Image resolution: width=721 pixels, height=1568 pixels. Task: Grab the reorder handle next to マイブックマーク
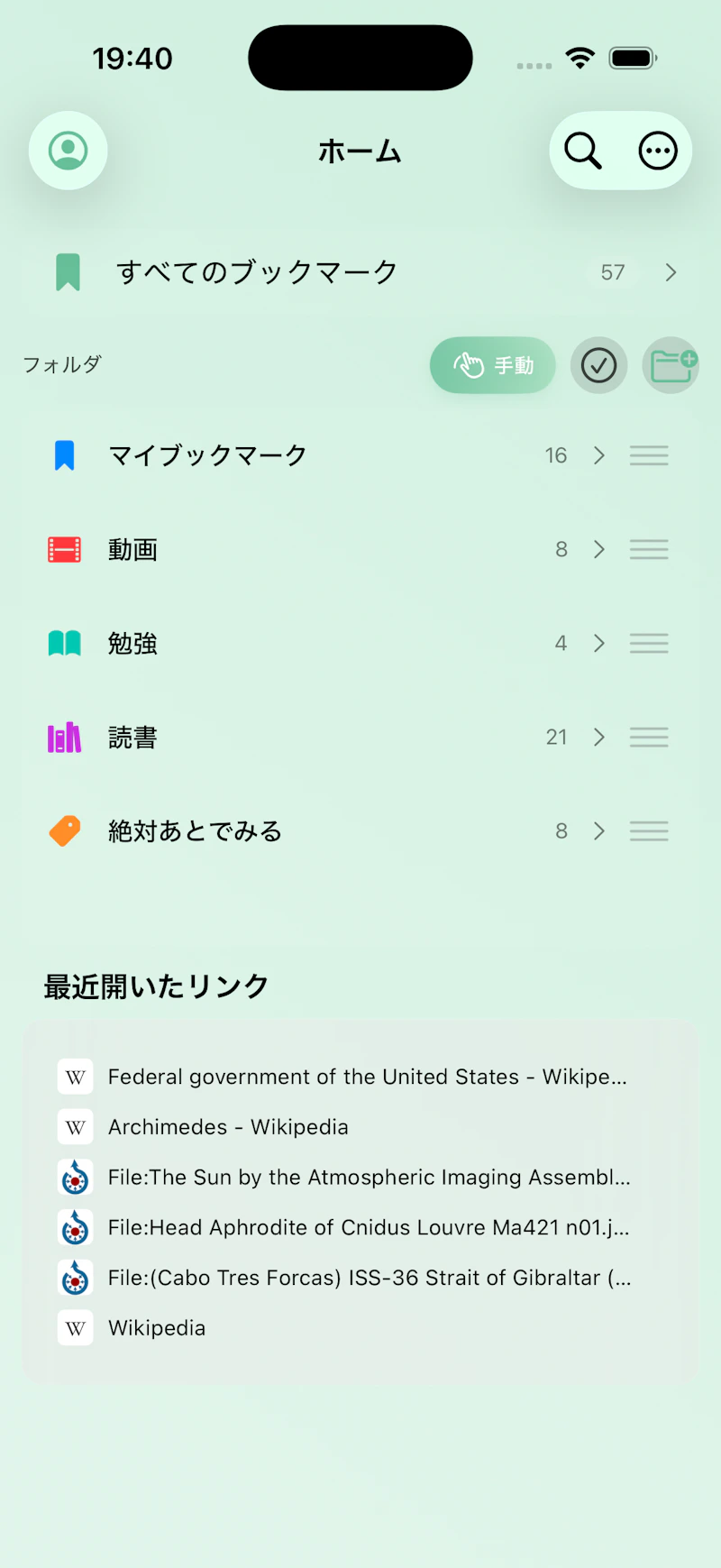coord(648,455)
